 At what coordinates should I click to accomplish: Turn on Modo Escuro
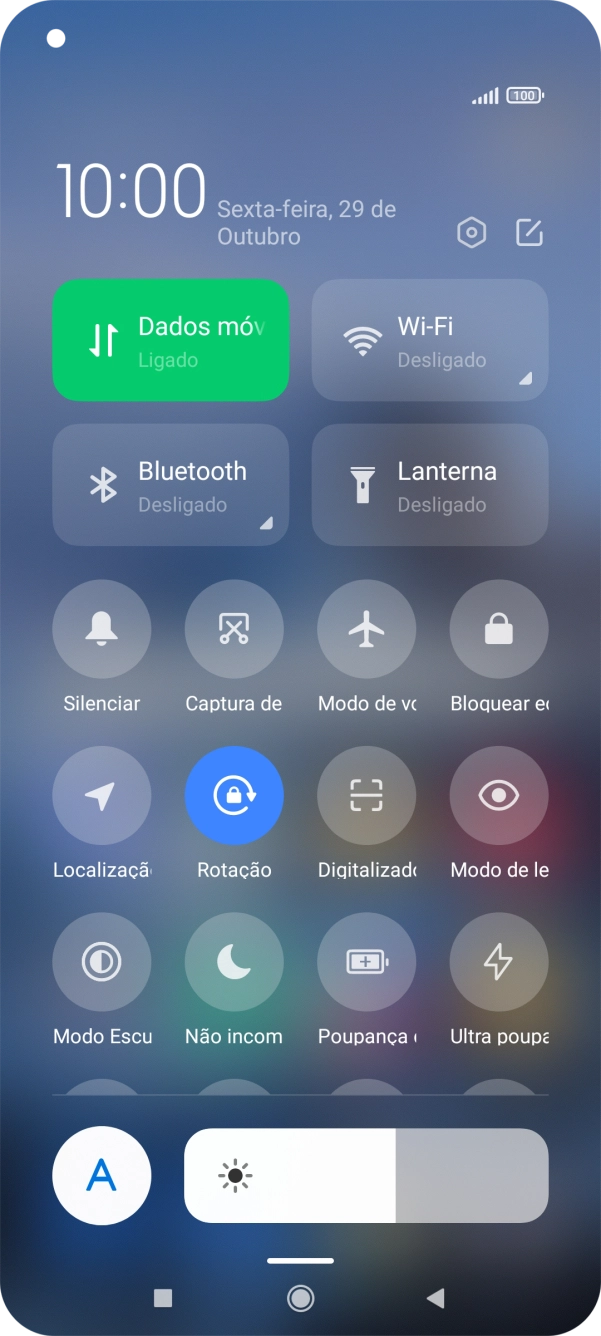tap(102, 962)
